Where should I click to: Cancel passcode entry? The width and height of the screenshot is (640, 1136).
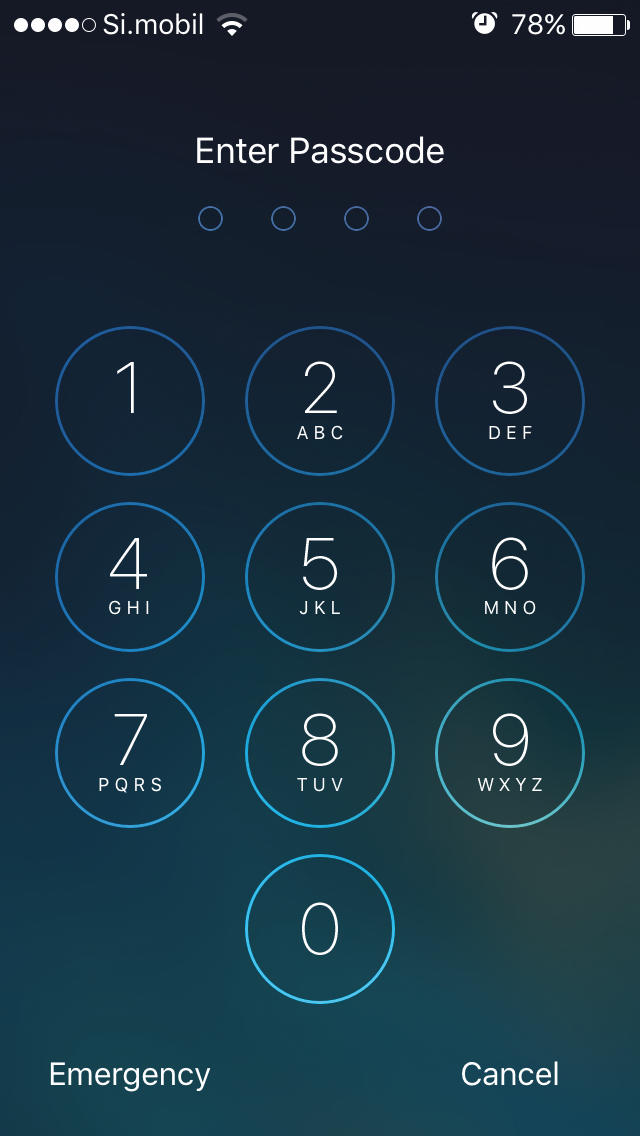tap(510, 1074)
